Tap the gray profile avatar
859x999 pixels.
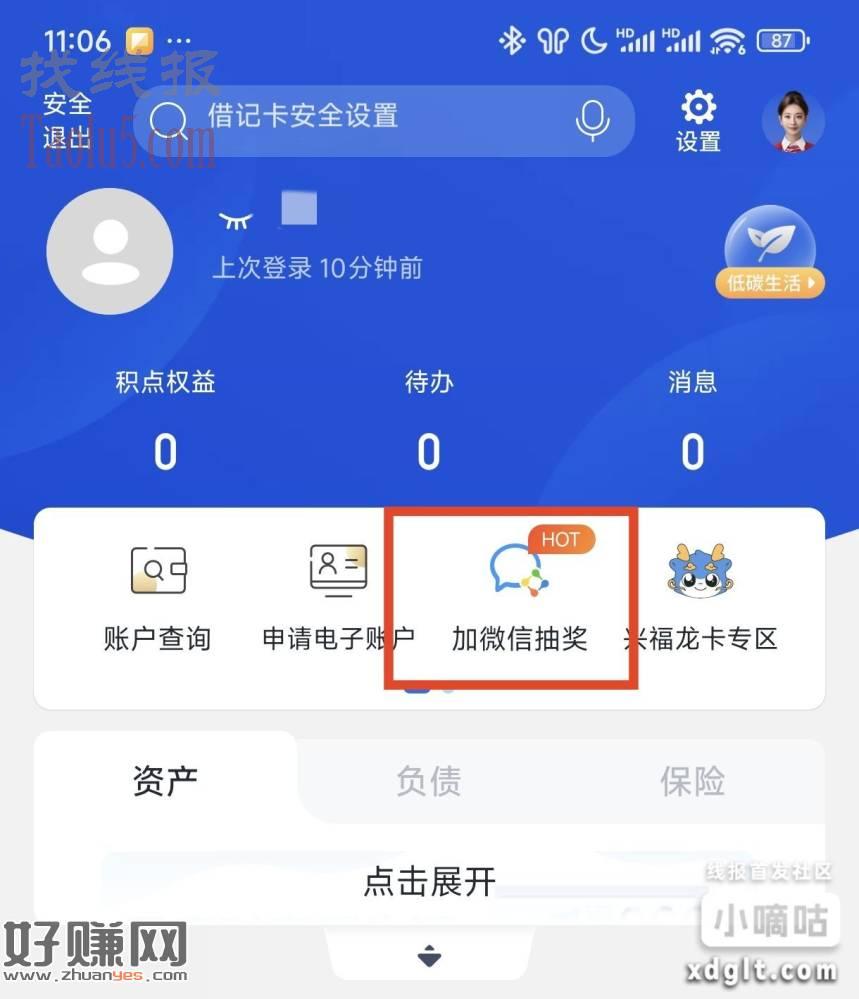click(110, 252)
